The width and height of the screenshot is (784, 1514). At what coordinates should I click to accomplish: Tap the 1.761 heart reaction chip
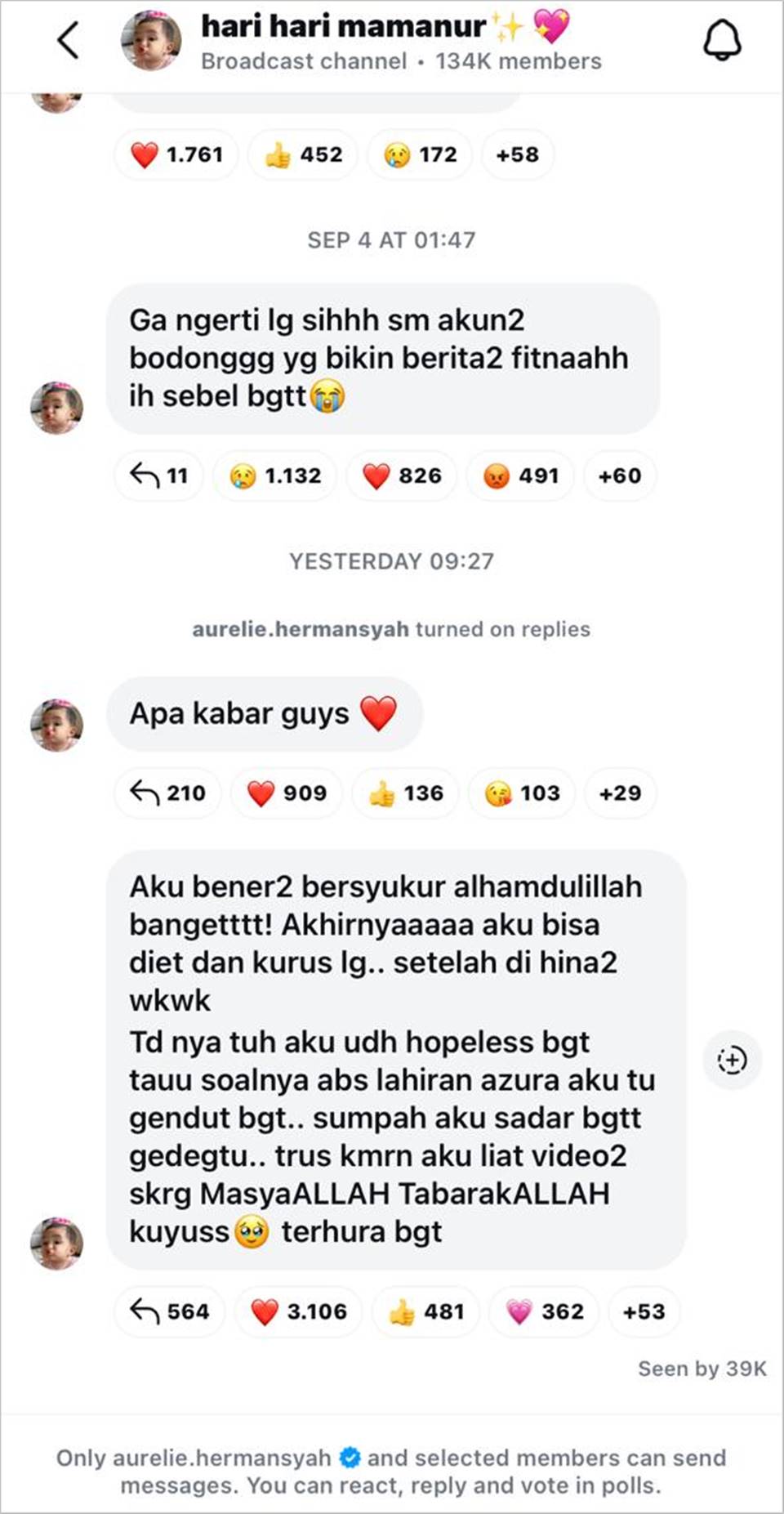[177, 154]
